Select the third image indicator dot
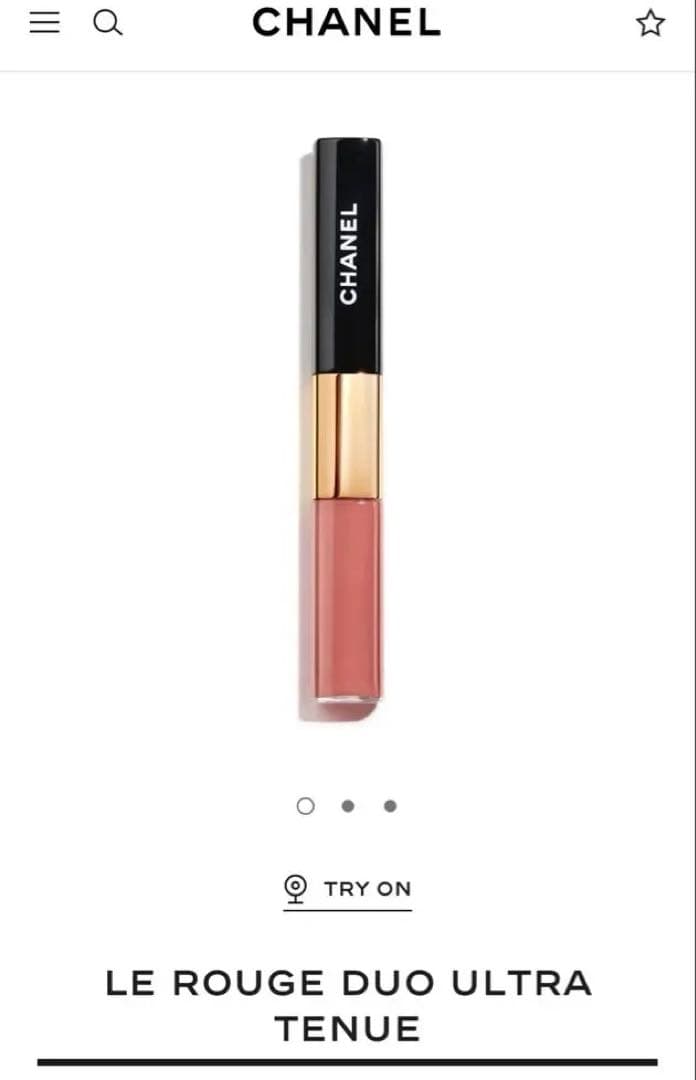 point(390,806)
